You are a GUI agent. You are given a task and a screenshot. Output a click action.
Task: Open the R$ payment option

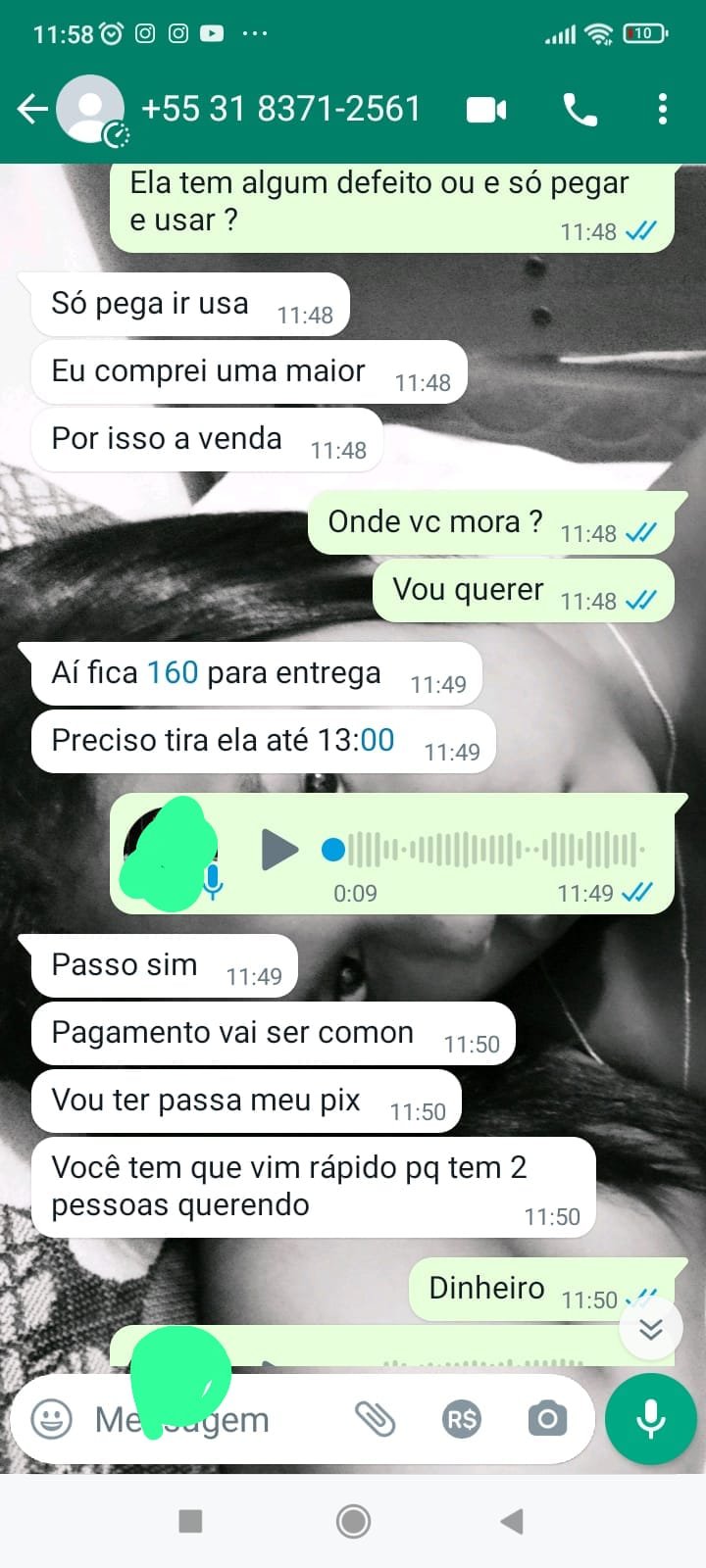click(462, 1419)
